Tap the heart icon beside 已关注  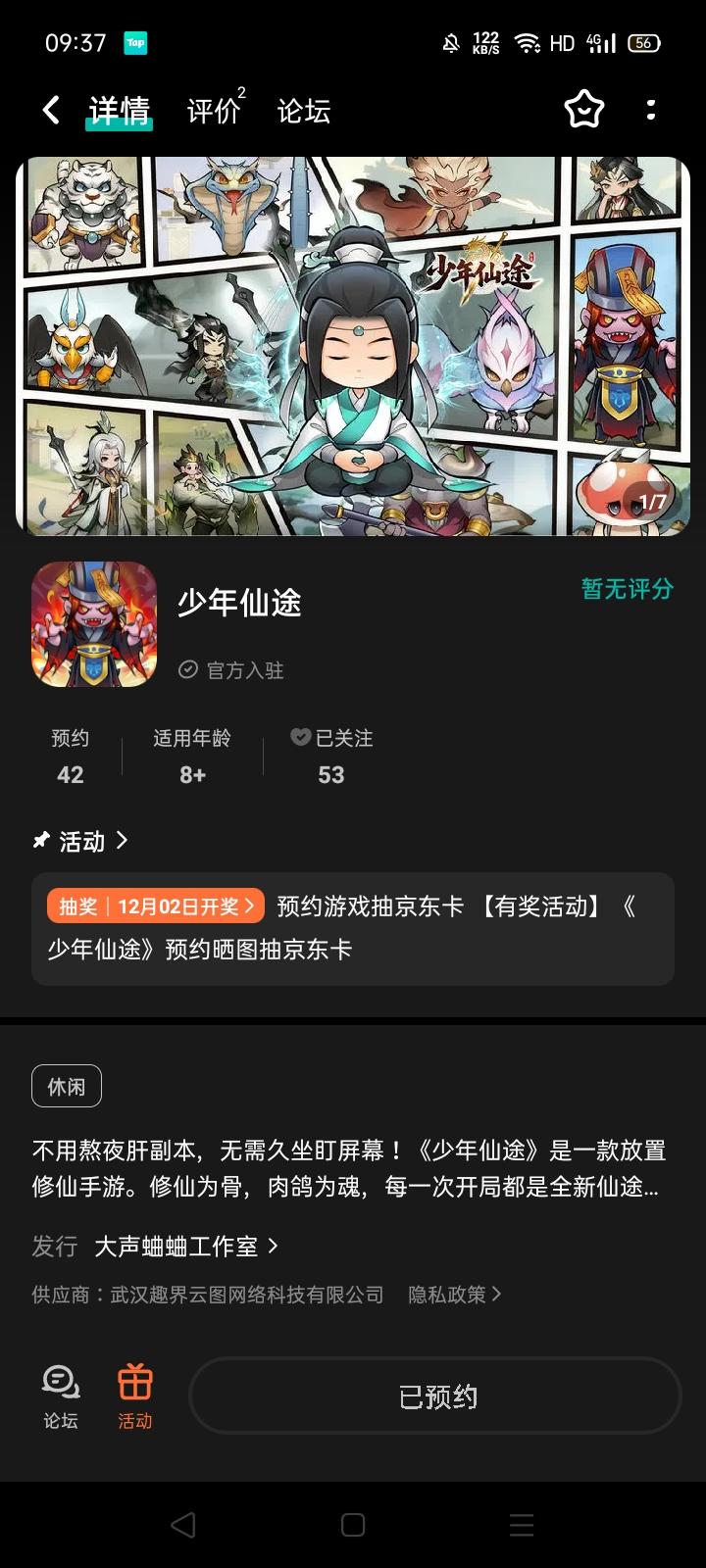click(x=300, y=737)
